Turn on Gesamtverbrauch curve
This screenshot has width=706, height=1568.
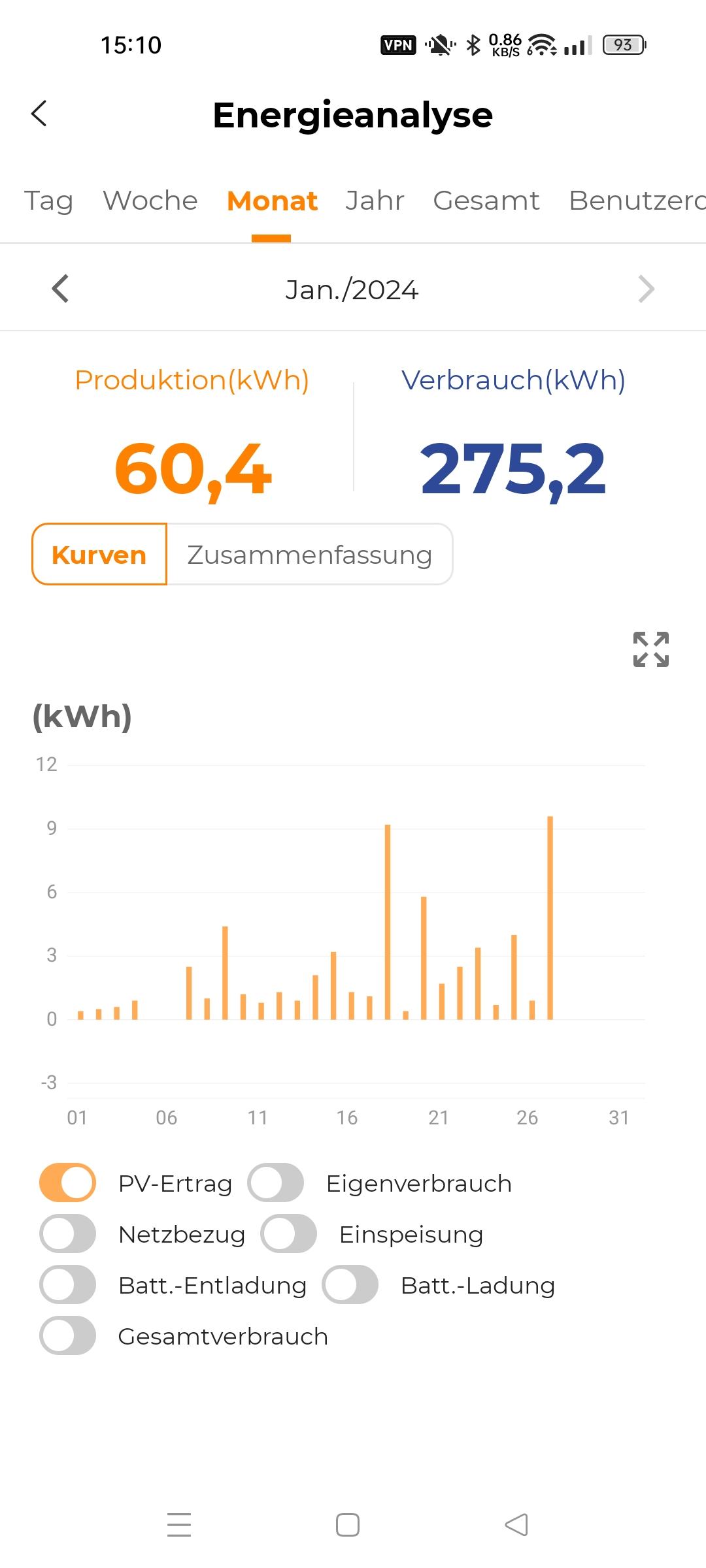[x=68, y=1335]
